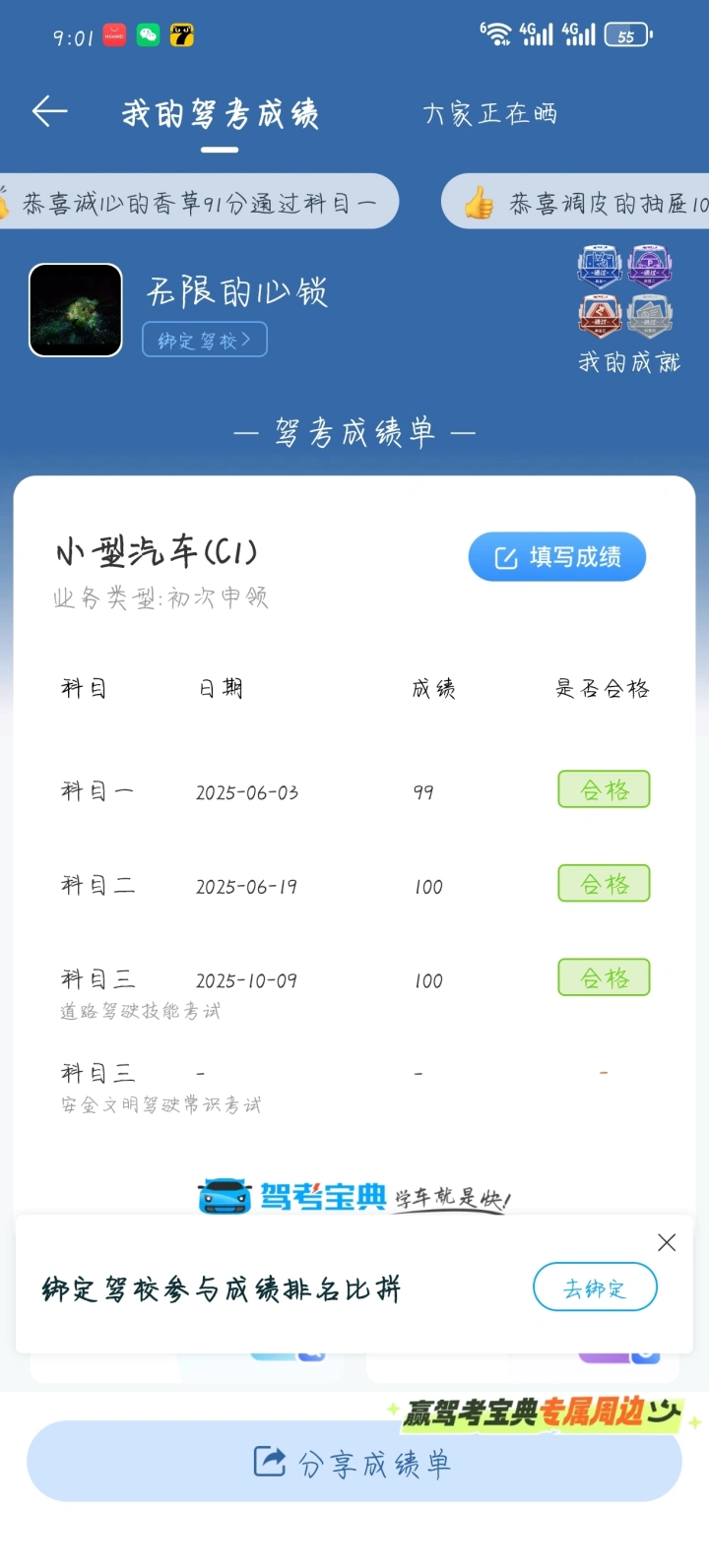
Task: Tap the 去绑定 button
Action: (x=595, y=1288)
